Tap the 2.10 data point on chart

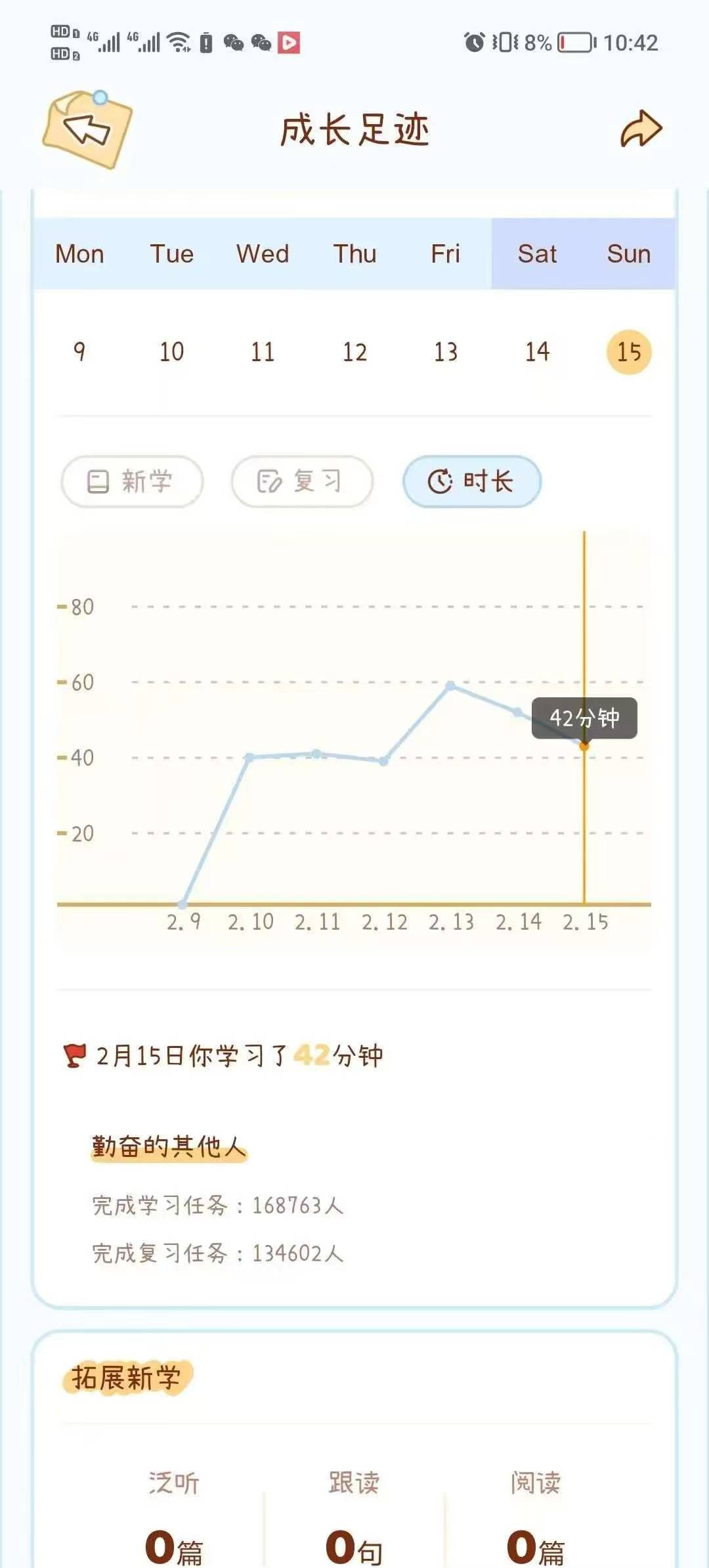click(x=249, y=757)
